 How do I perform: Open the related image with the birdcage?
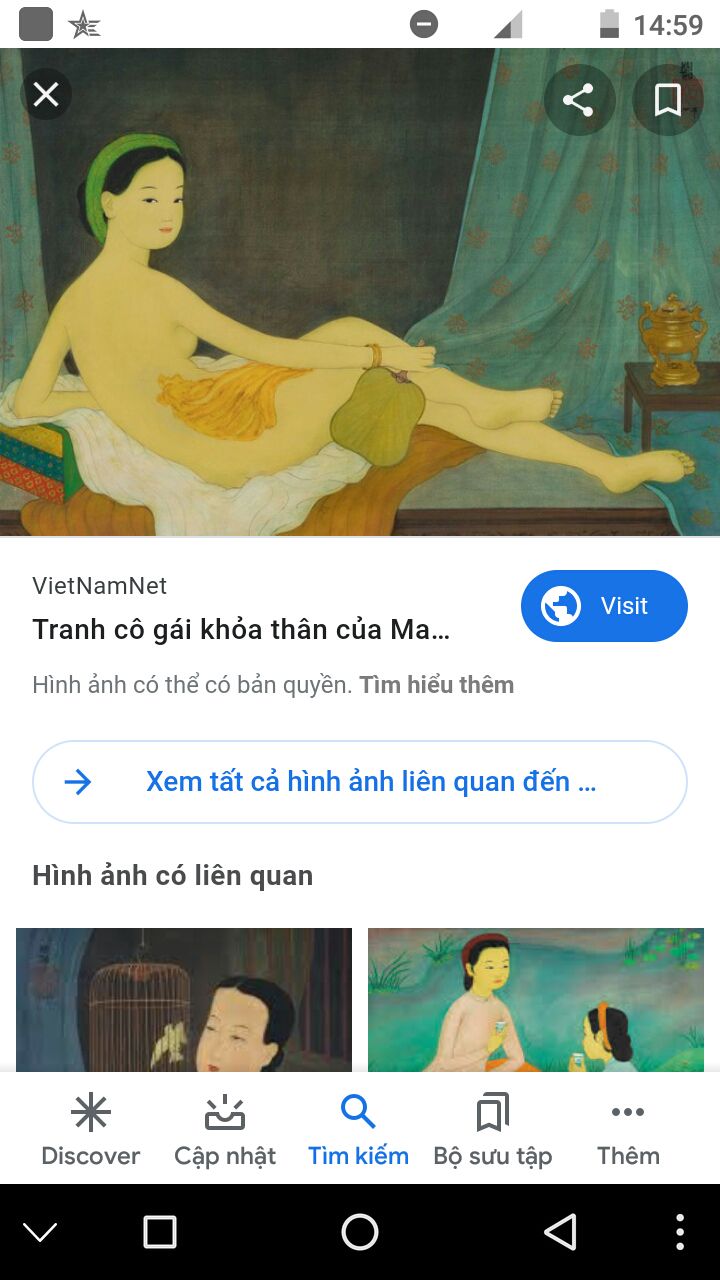[x=184, y=1000]
